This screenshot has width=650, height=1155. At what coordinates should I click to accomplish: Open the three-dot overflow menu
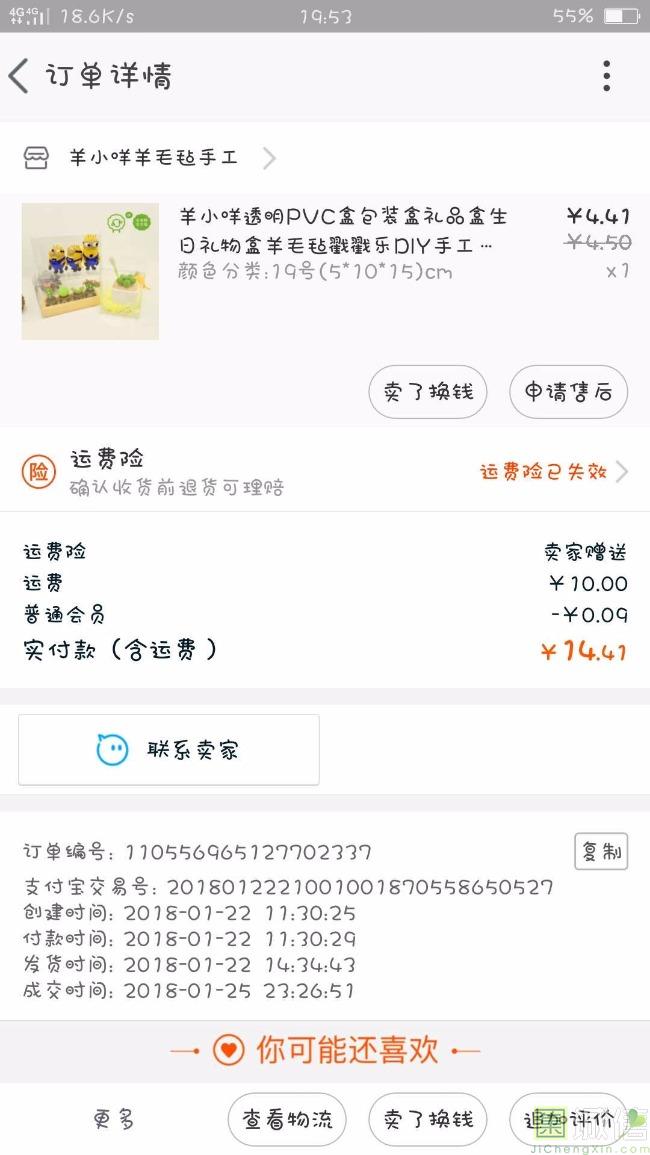coord(606,76)
